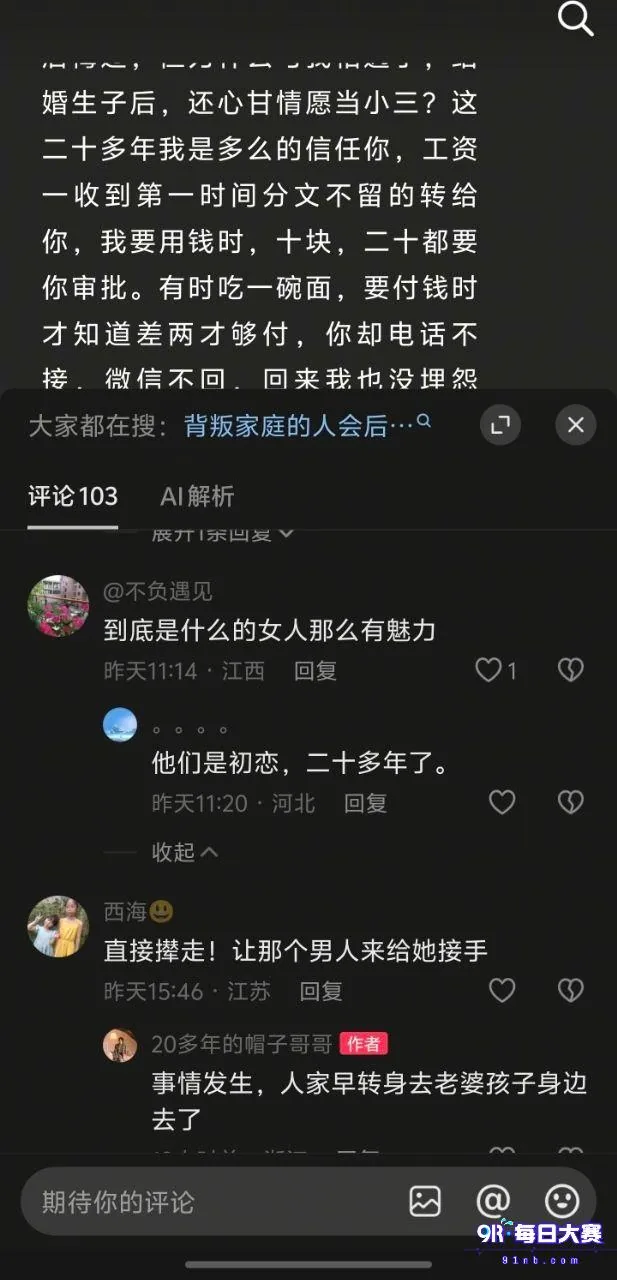This screenshot has width=617, height=1280.
Task: Dislike 西海's comment
Action: 570,990
